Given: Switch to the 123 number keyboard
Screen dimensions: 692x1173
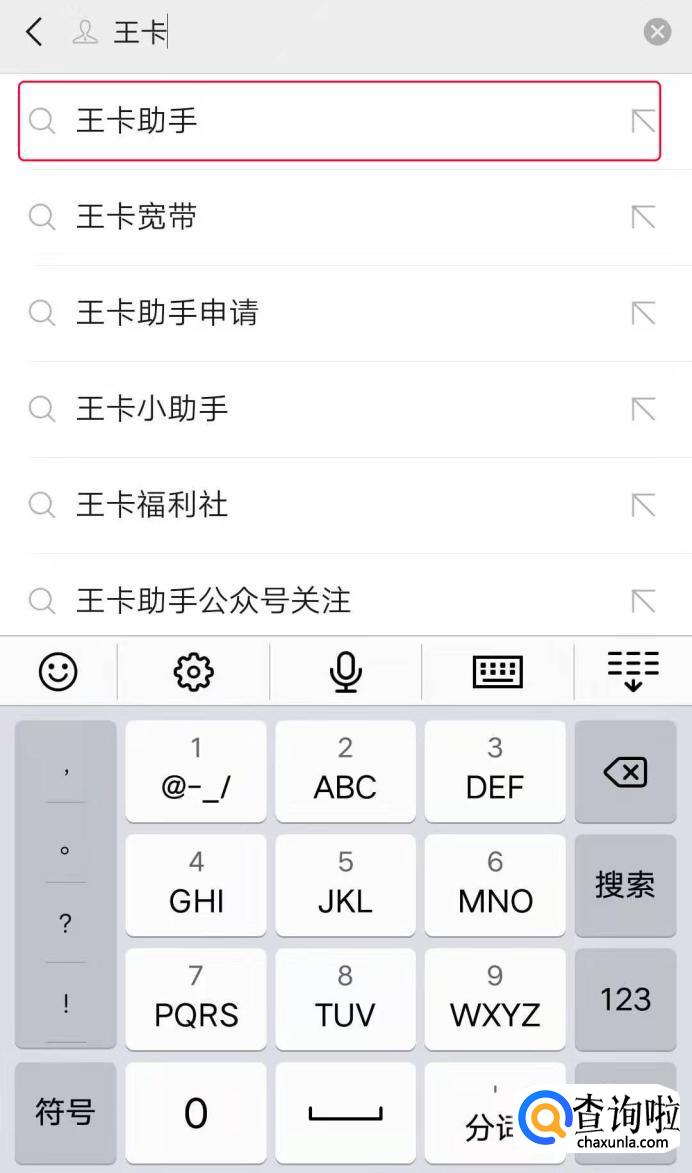Looking at the screenshot, I should 625,999.
